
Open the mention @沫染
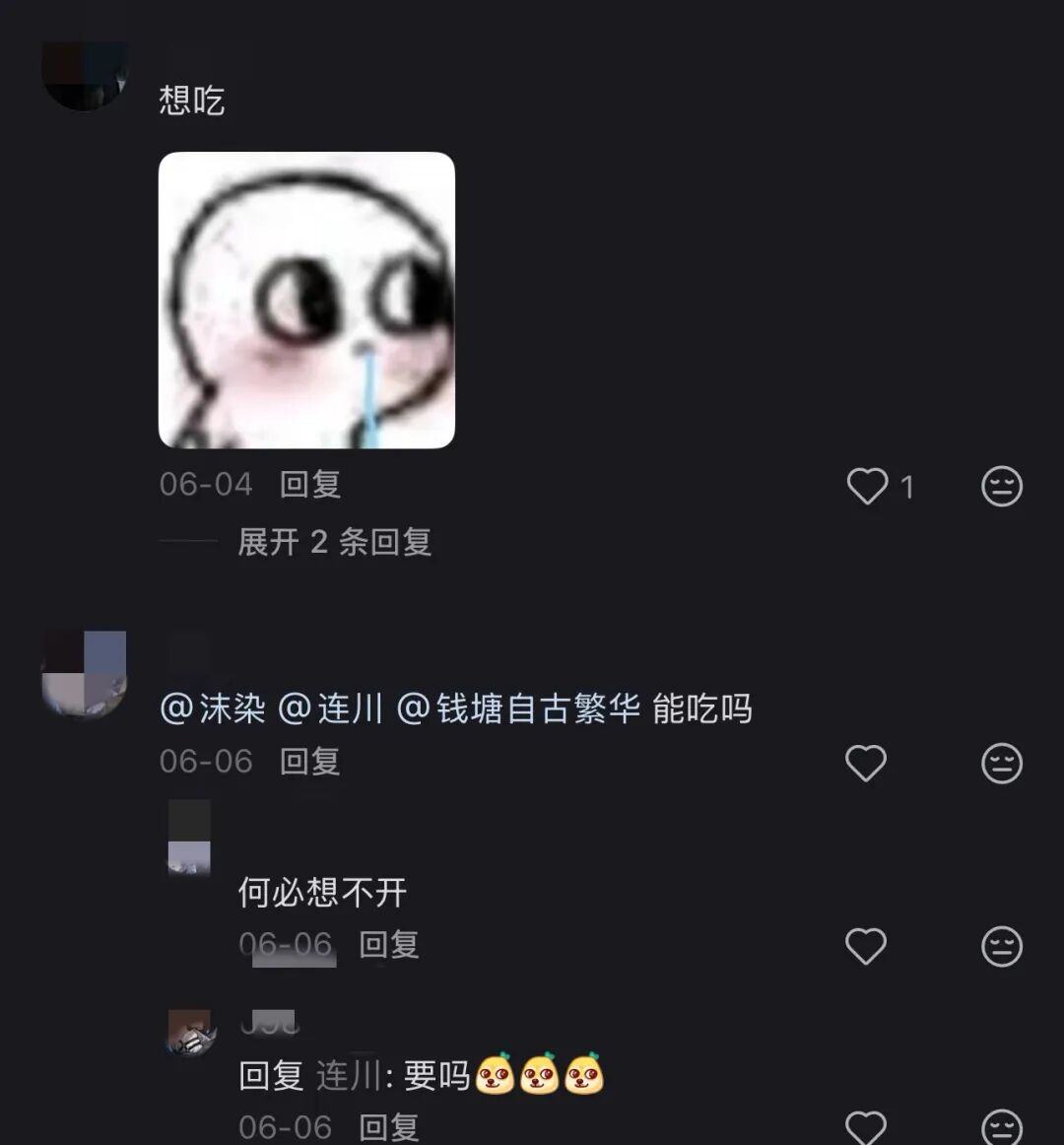pos(213,708)
